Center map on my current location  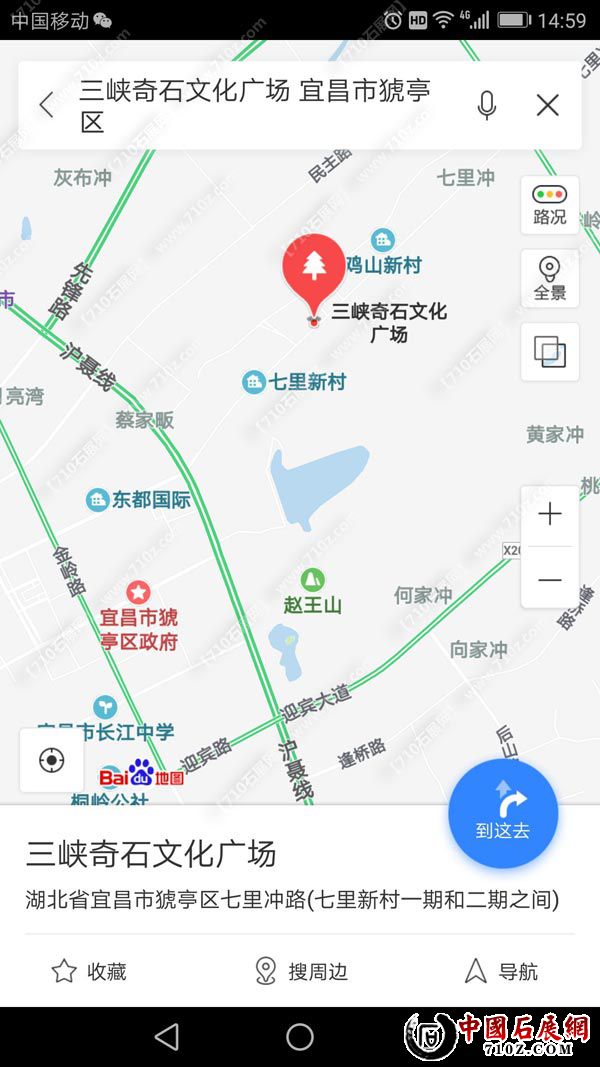pyautogui.click(x=51, y=761)
